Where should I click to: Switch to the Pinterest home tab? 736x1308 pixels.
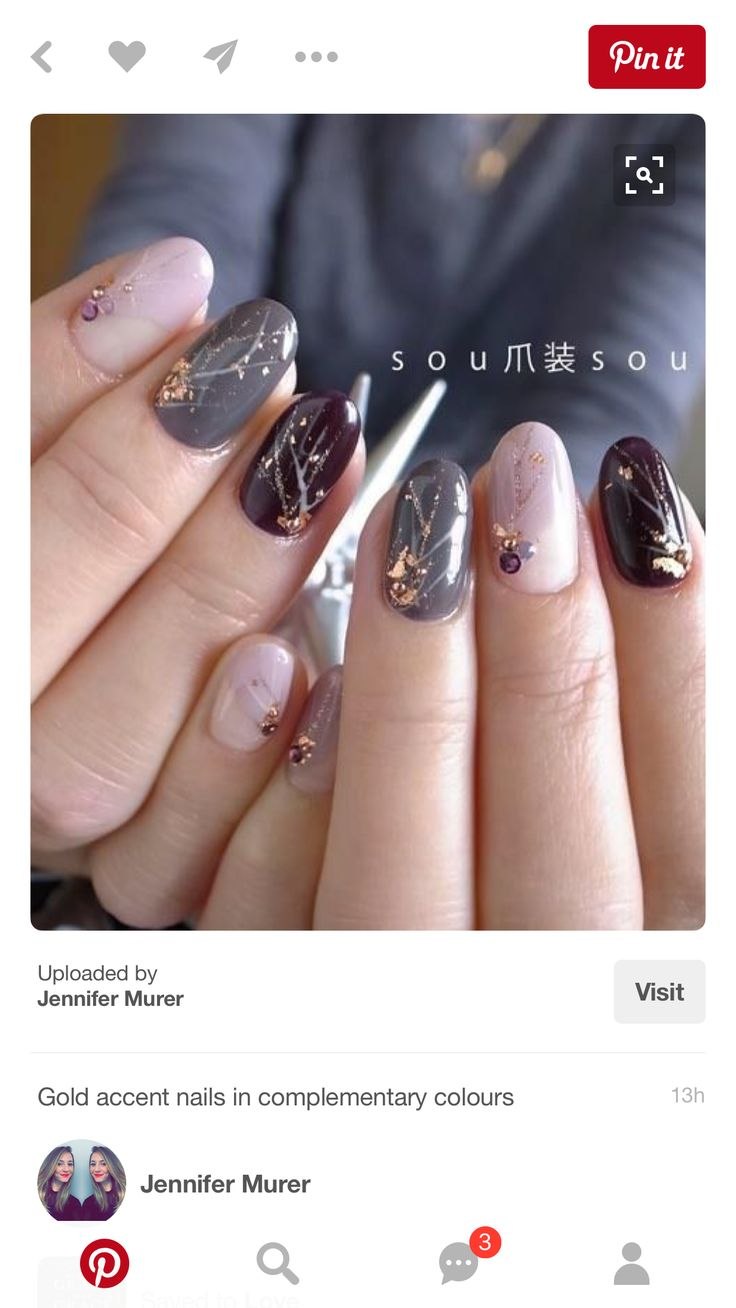click(104, 1263)
